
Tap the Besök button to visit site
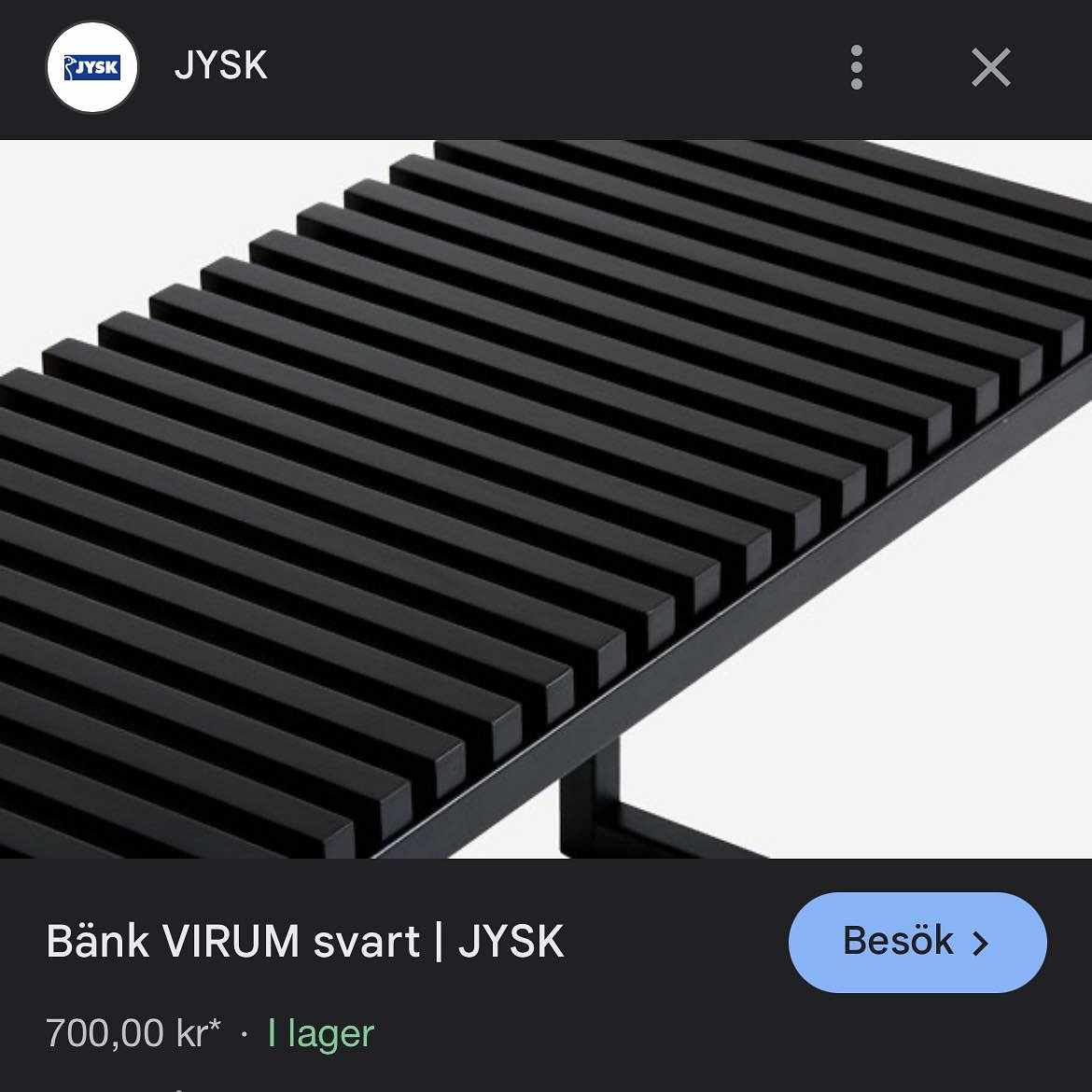[917, 942]
